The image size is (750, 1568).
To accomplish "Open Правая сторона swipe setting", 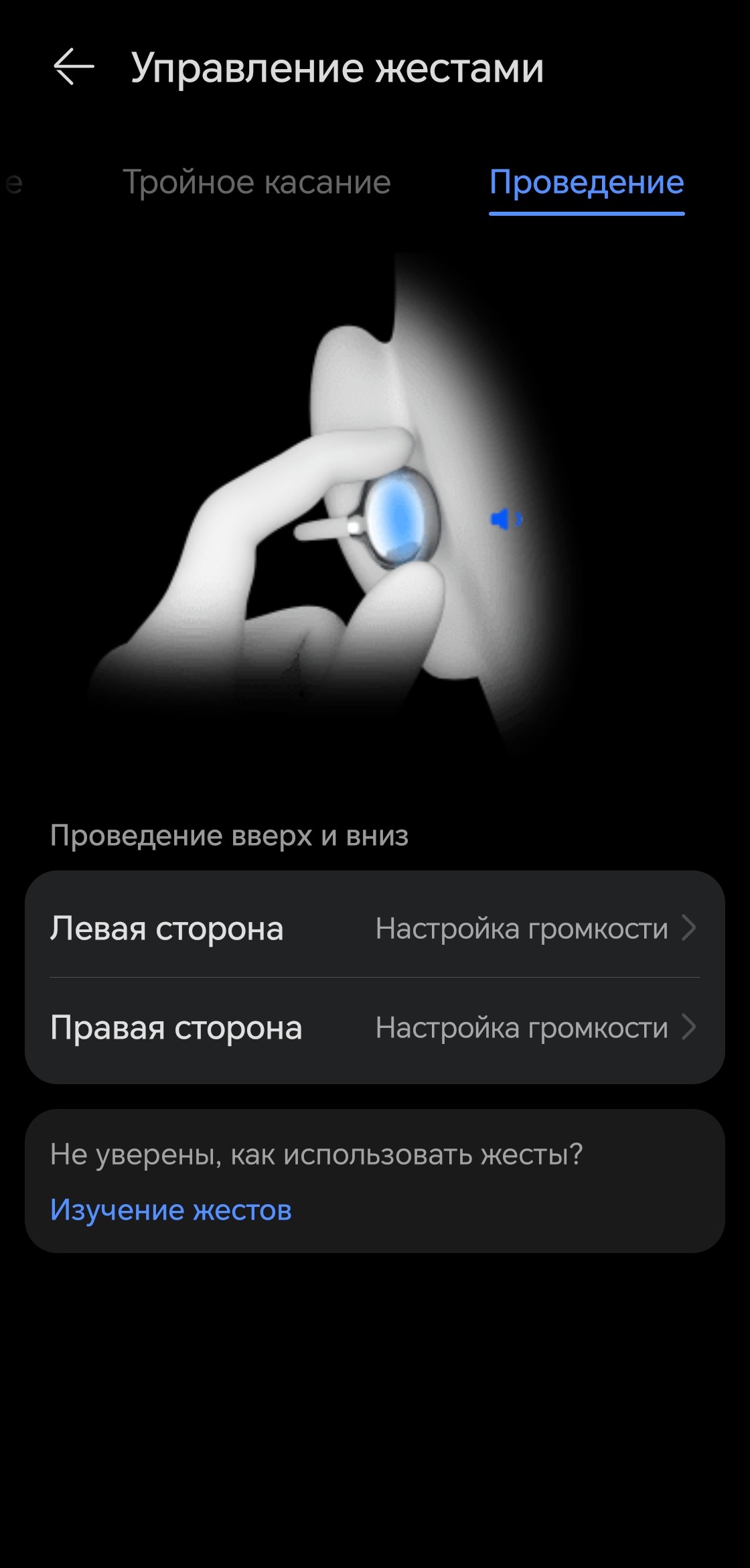I will pyautogui.click(x=375, y=1027).
